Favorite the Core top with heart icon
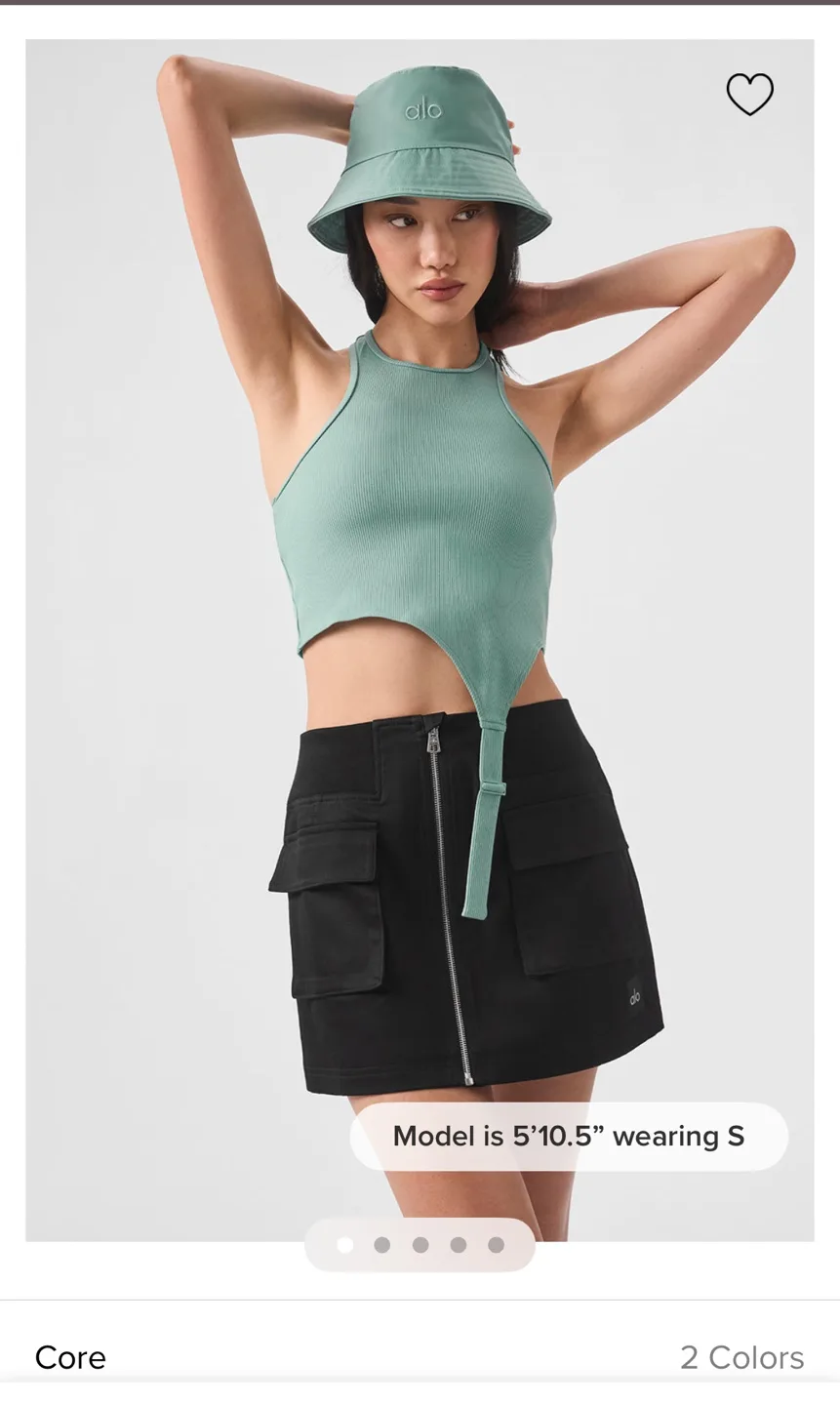Image resolution: width=840 pixels, height=1405 pixels. coord(749,95)
